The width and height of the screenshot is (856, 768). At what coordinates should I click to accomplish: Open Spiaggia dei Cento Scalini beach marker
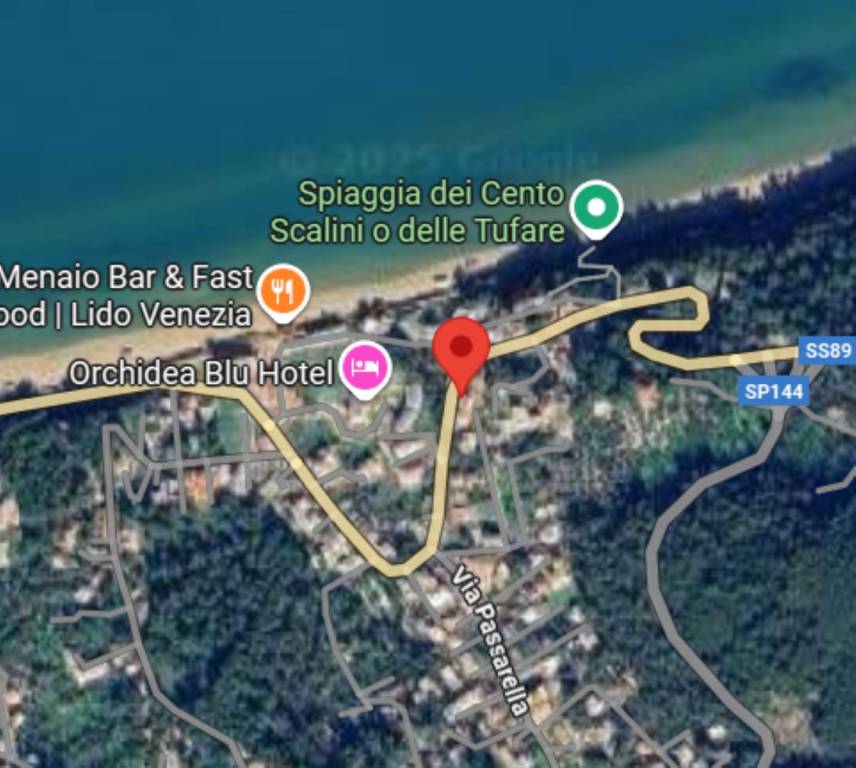(x=596, y=208)
